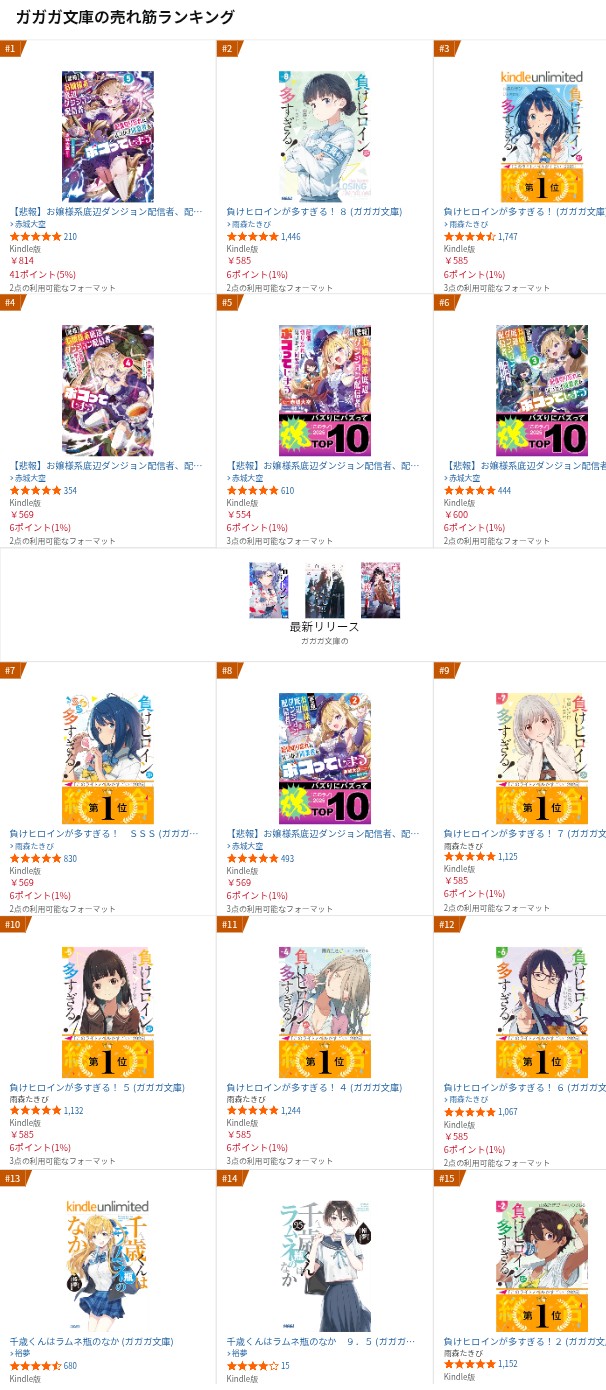Open title link 負けヒロインが多すぎる！ 6
This screenshot has width=606, height=1390.
point(524,1087)
